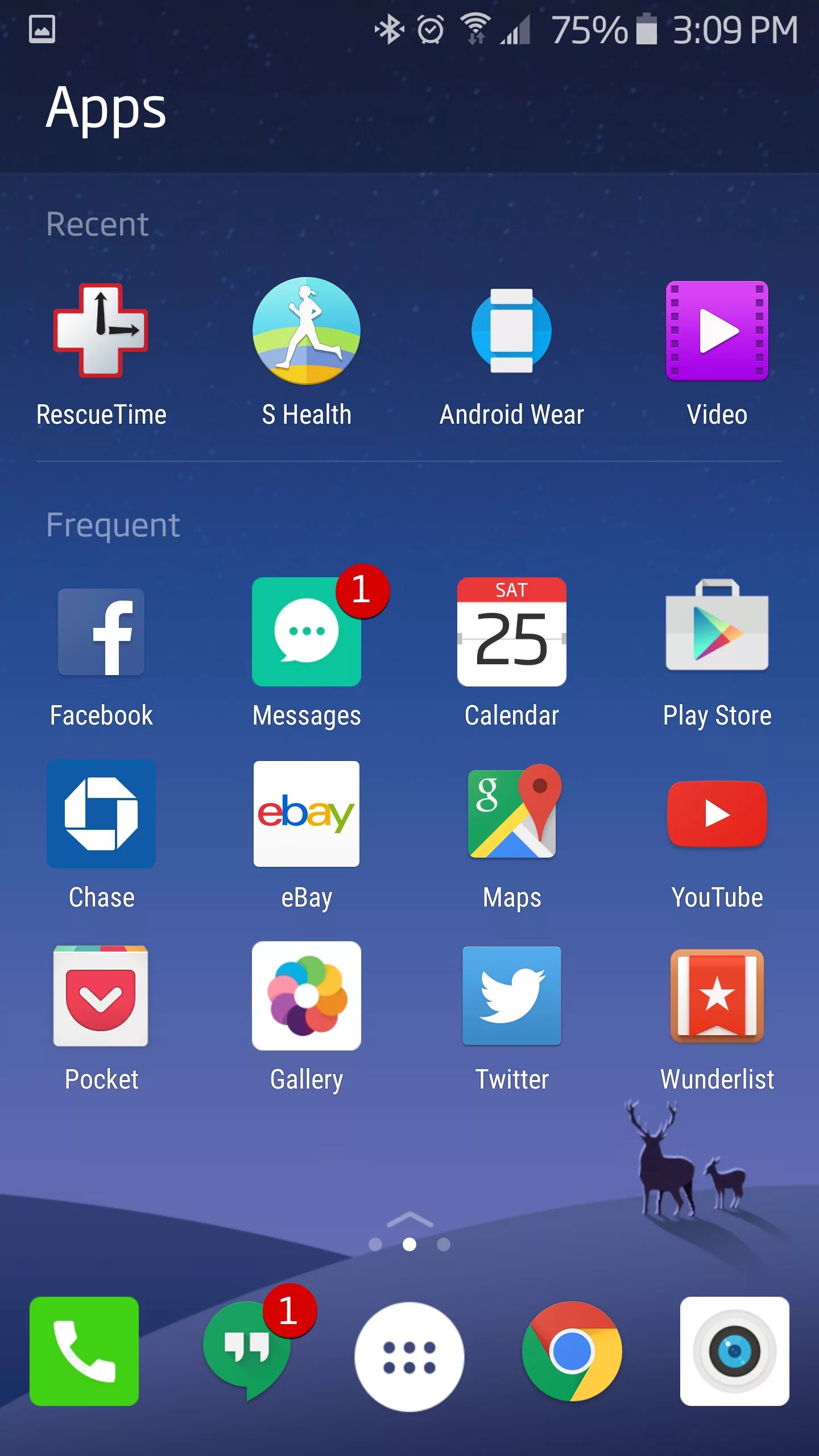Launch the Chase app
819x1456 pixels.
[x=101, y=813]
